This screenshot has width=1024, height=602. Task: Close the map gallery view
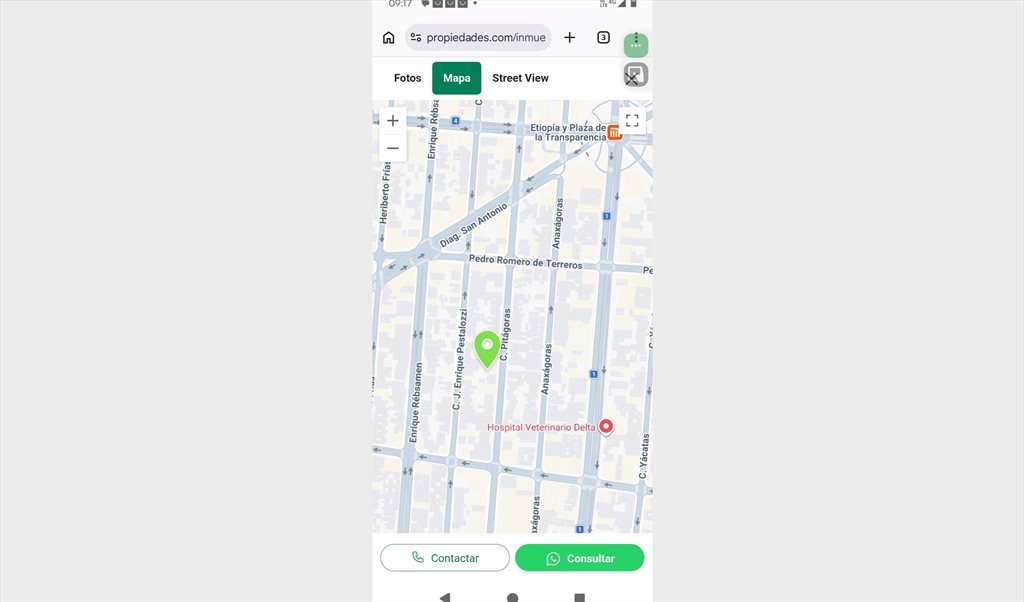pos(633,77)
